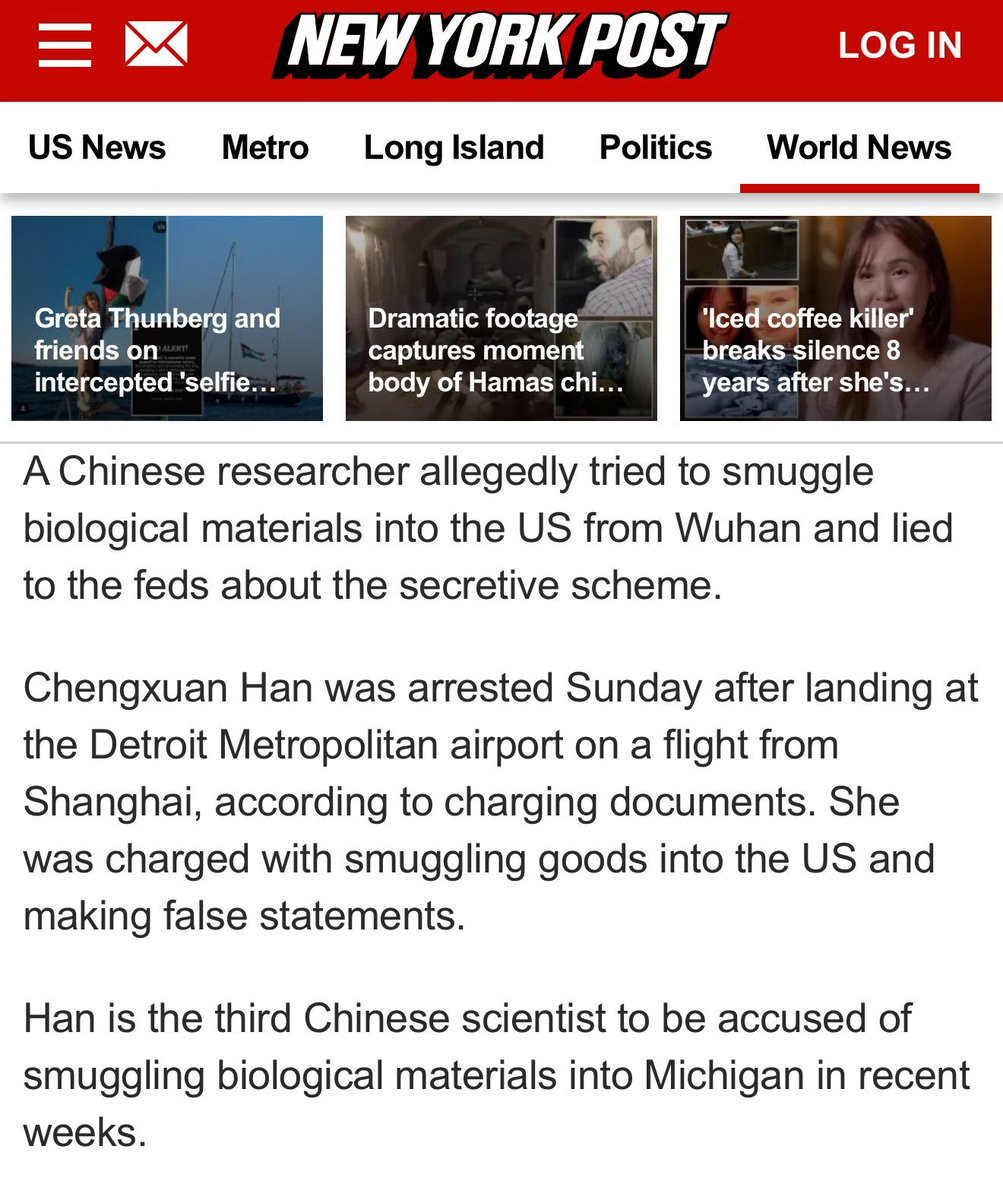Viewport: 1003px width, 1200px height.
Task: Go to the New York Post homepage
Action: (x=500, y=45)
